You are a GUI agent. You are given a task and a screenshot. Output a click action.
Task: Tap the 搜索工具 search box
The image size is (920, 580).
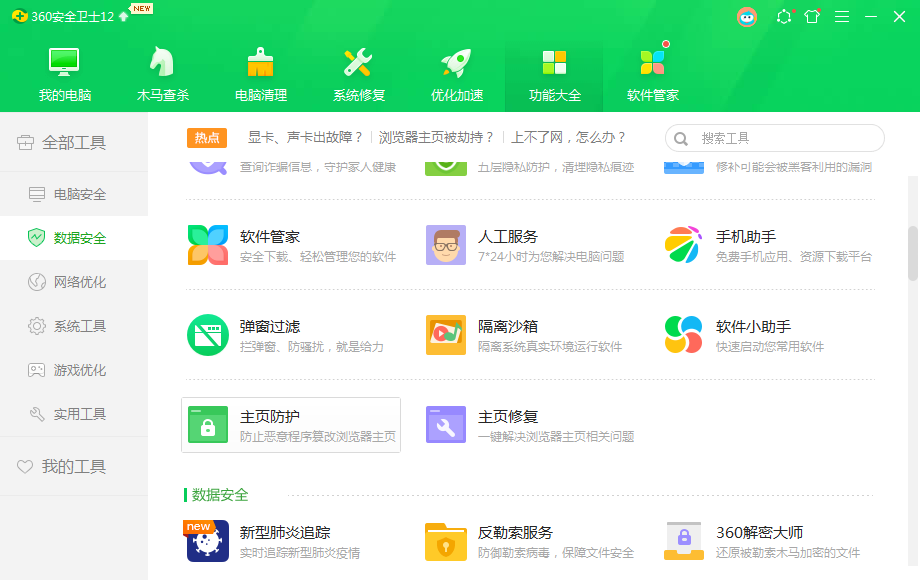click(x=785, y=138)
